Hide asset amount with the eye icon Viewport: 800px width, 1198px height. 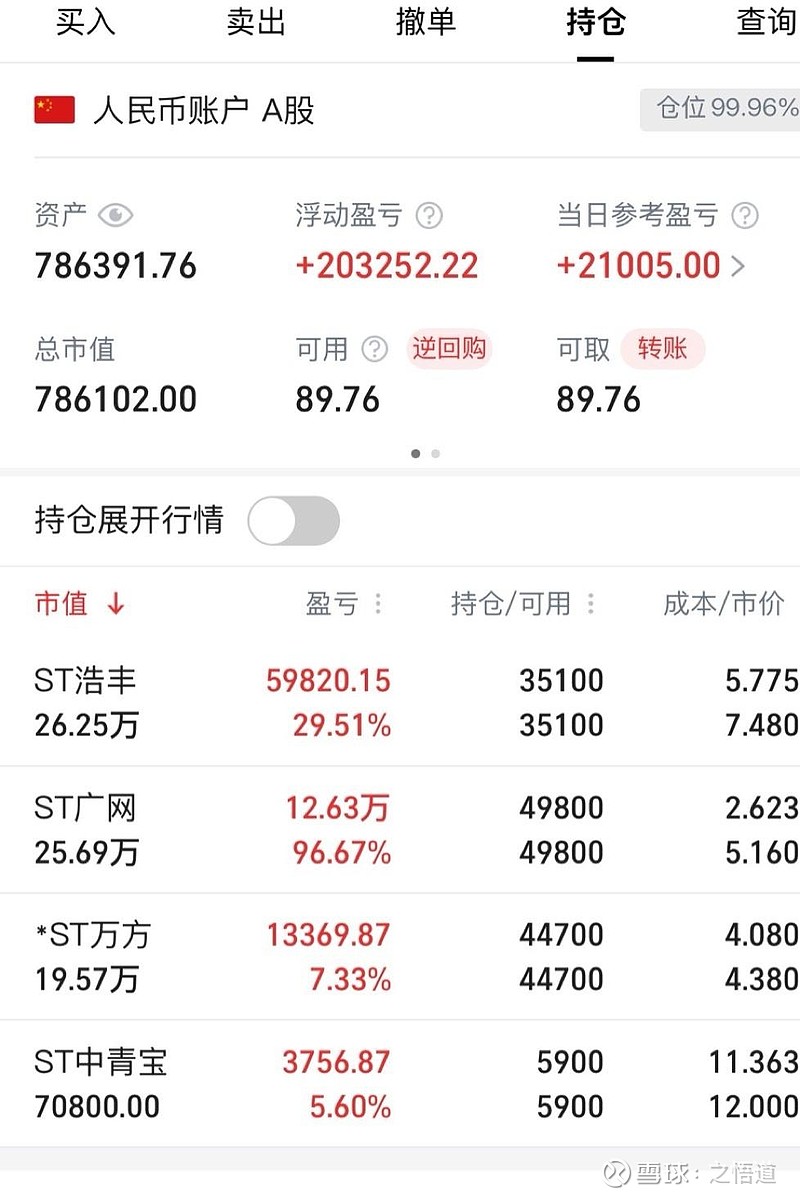pyautogui.click(x=116, y=215)
